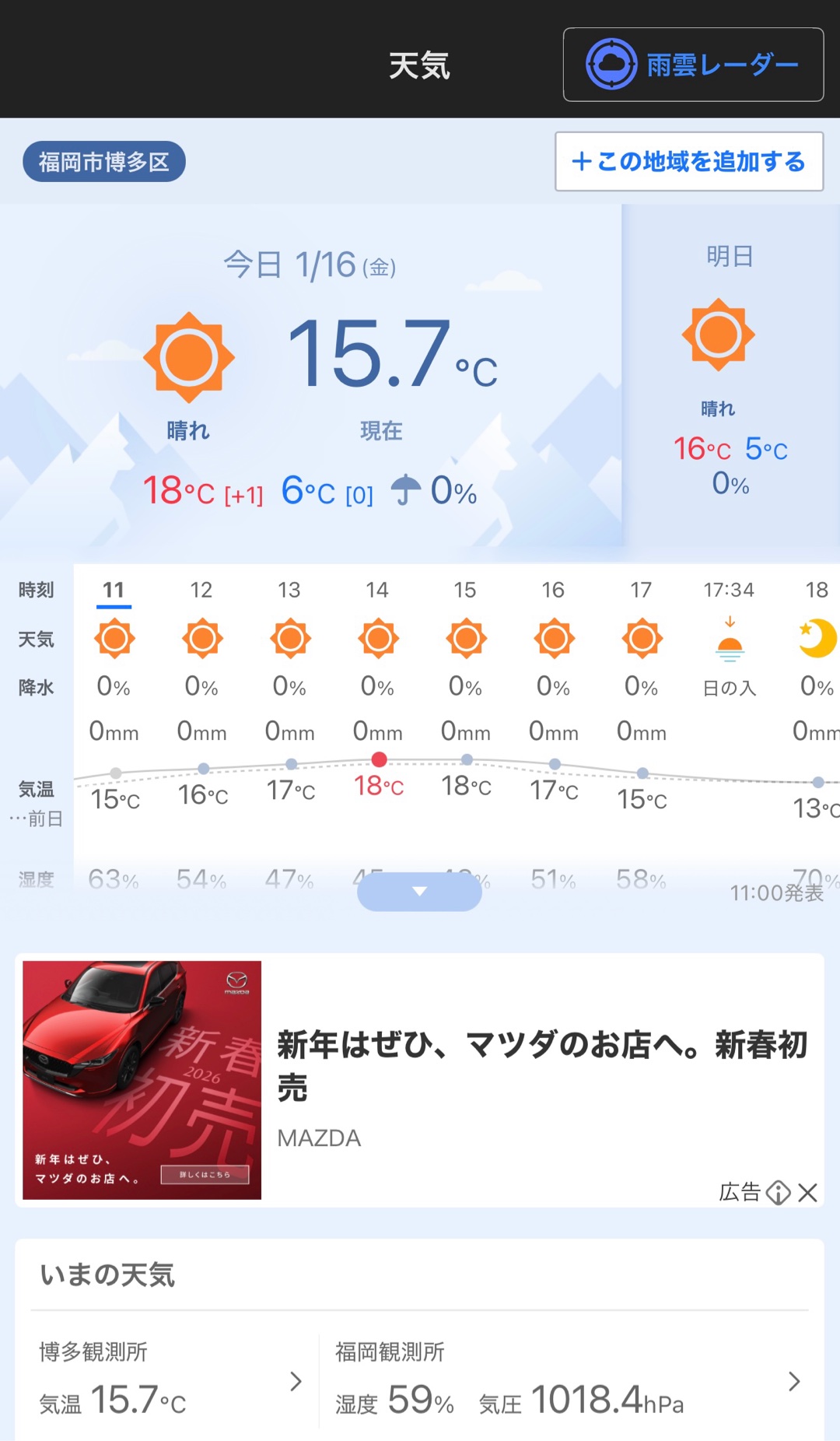The width and height of the screenshot is (840, 1441).
Task: Show ad info icon next to 広告
Action: (778, 1192)
